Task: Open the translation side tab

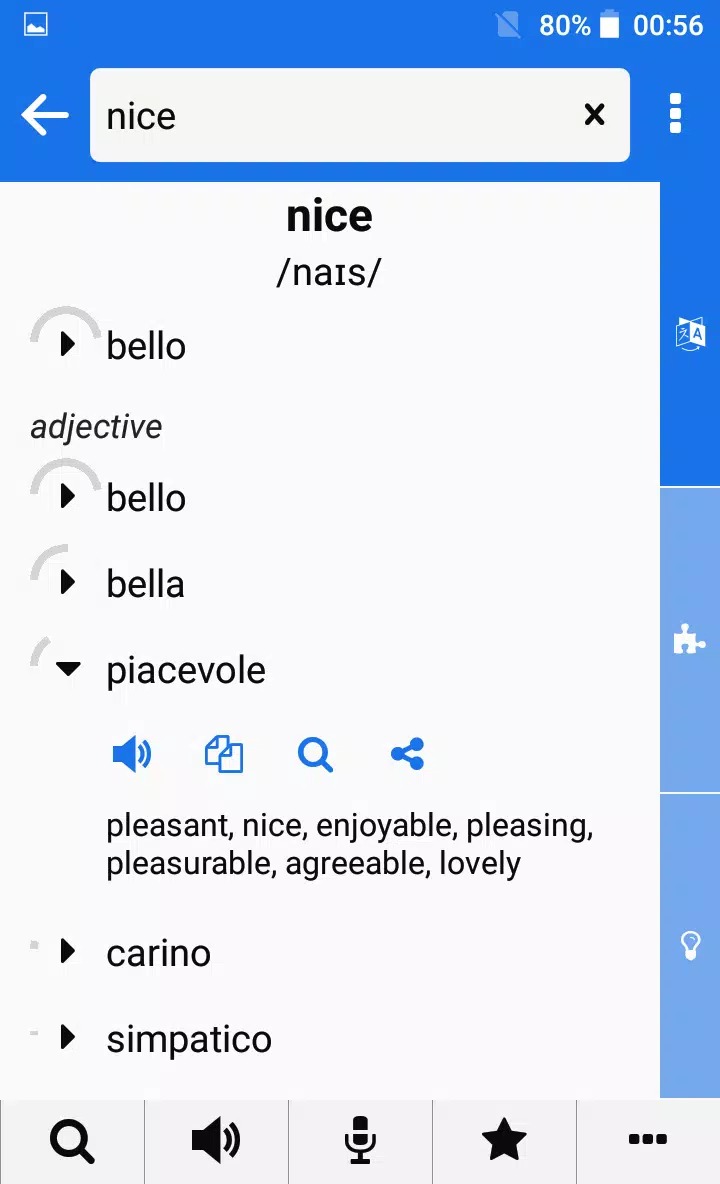Action: pos(690,334)
